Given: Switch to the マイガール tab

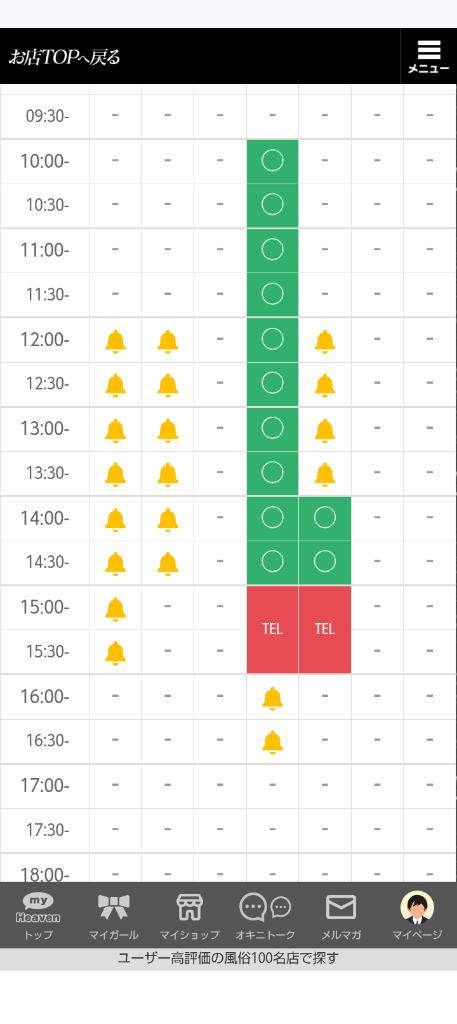Looking at the screenshot, I should 114,916.
